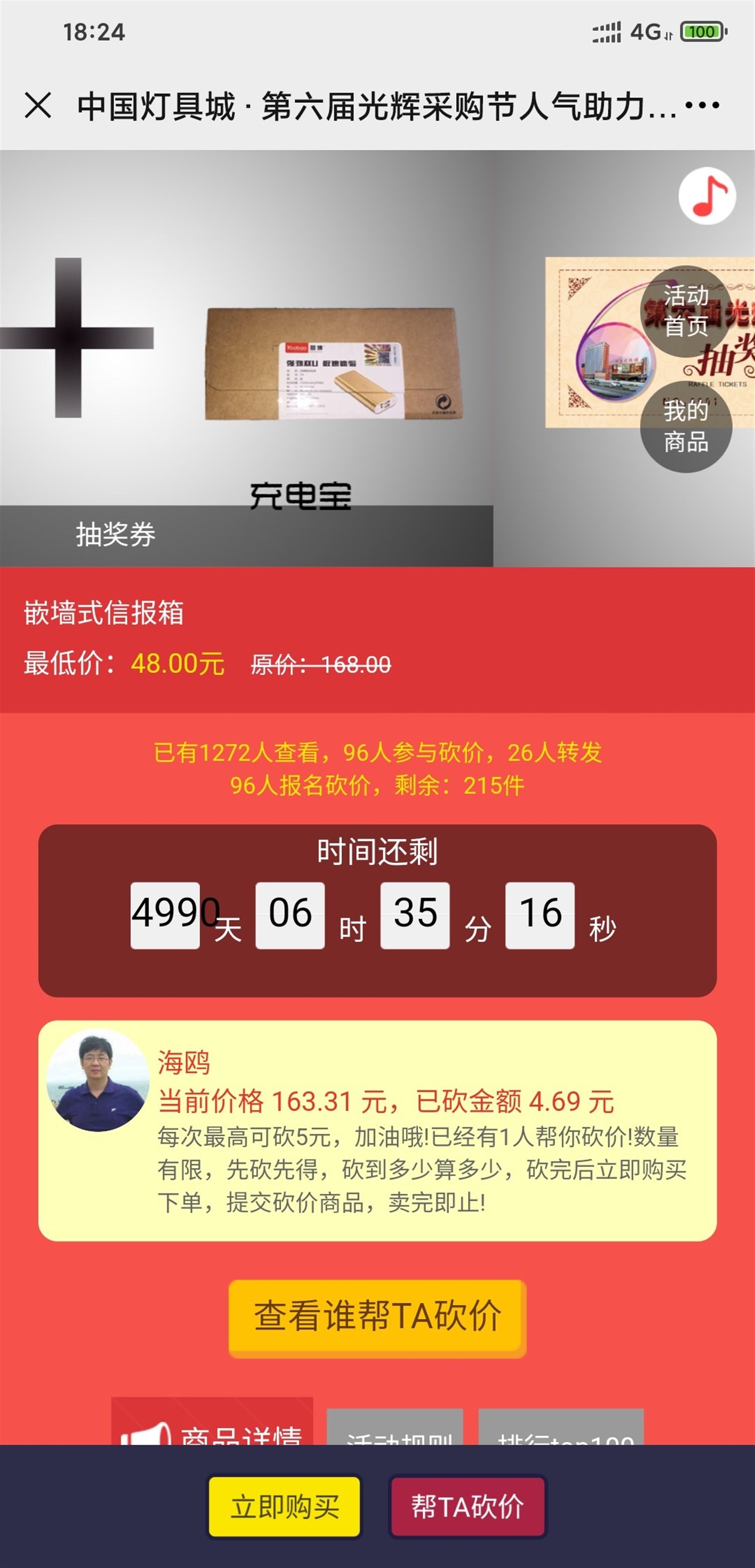Open 我的商品 my products
755x1568 pixels.
point(686,426)
